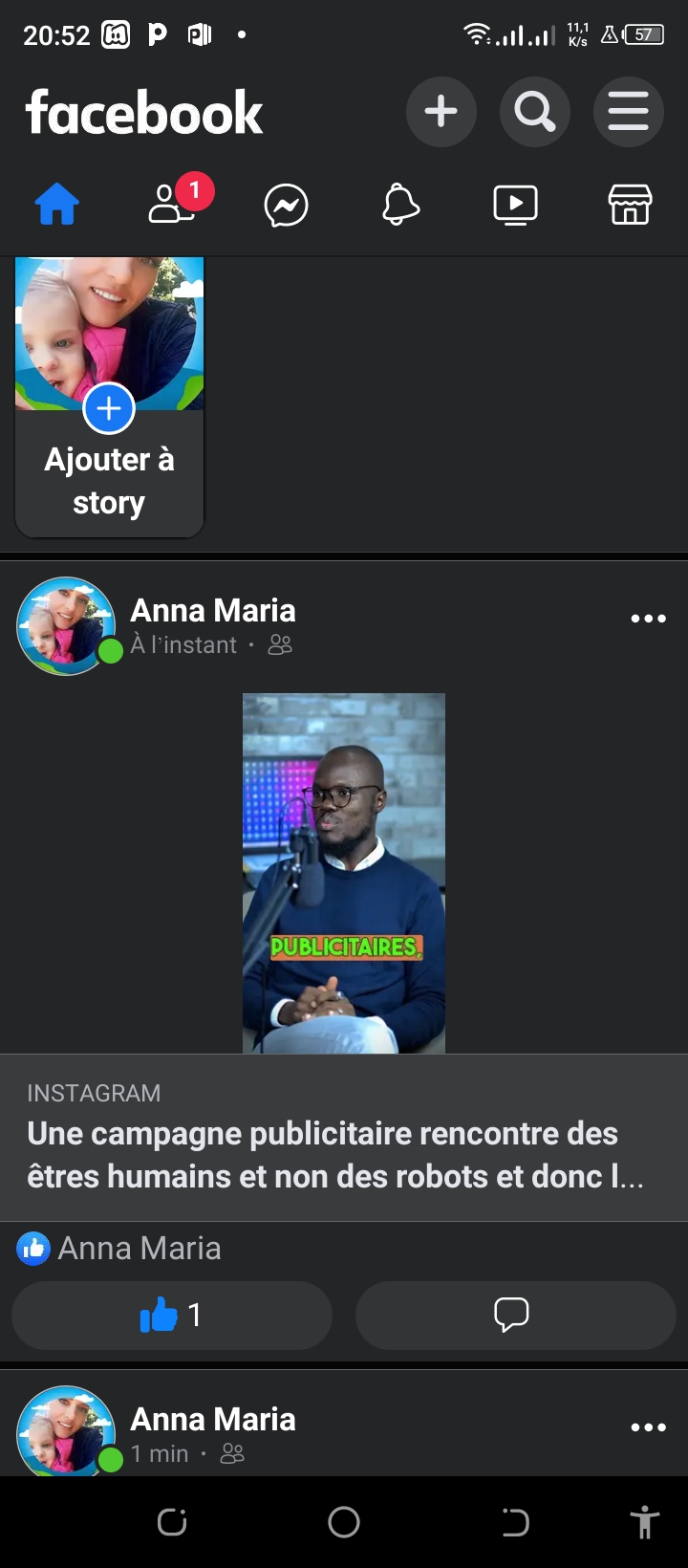688x1568 pixels.
Task: Play the Instagram video with PUBLICITAIRES caption
Action: point(344,873)
